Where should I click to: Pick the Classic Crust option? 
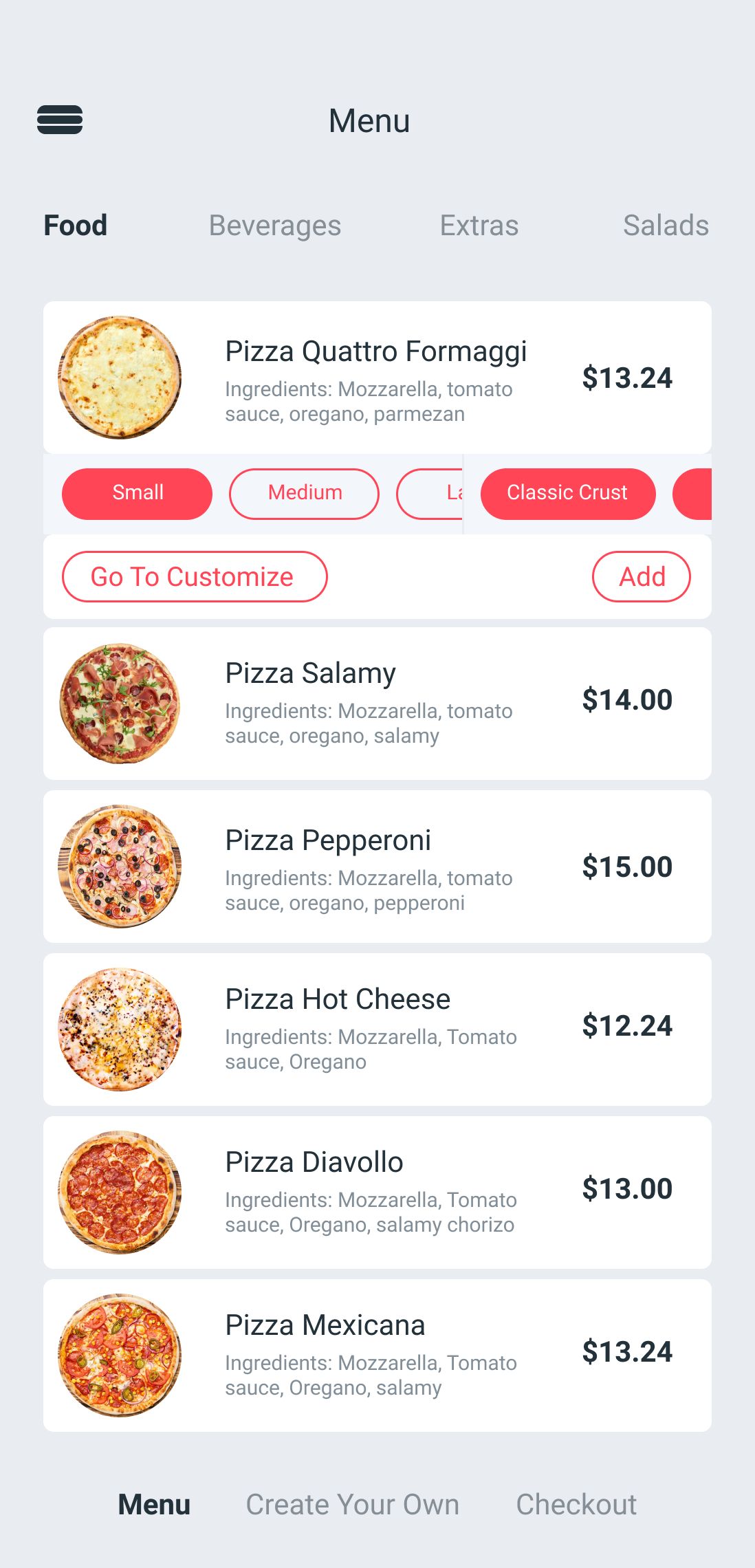pyautogui.click(x=567, y=493)
